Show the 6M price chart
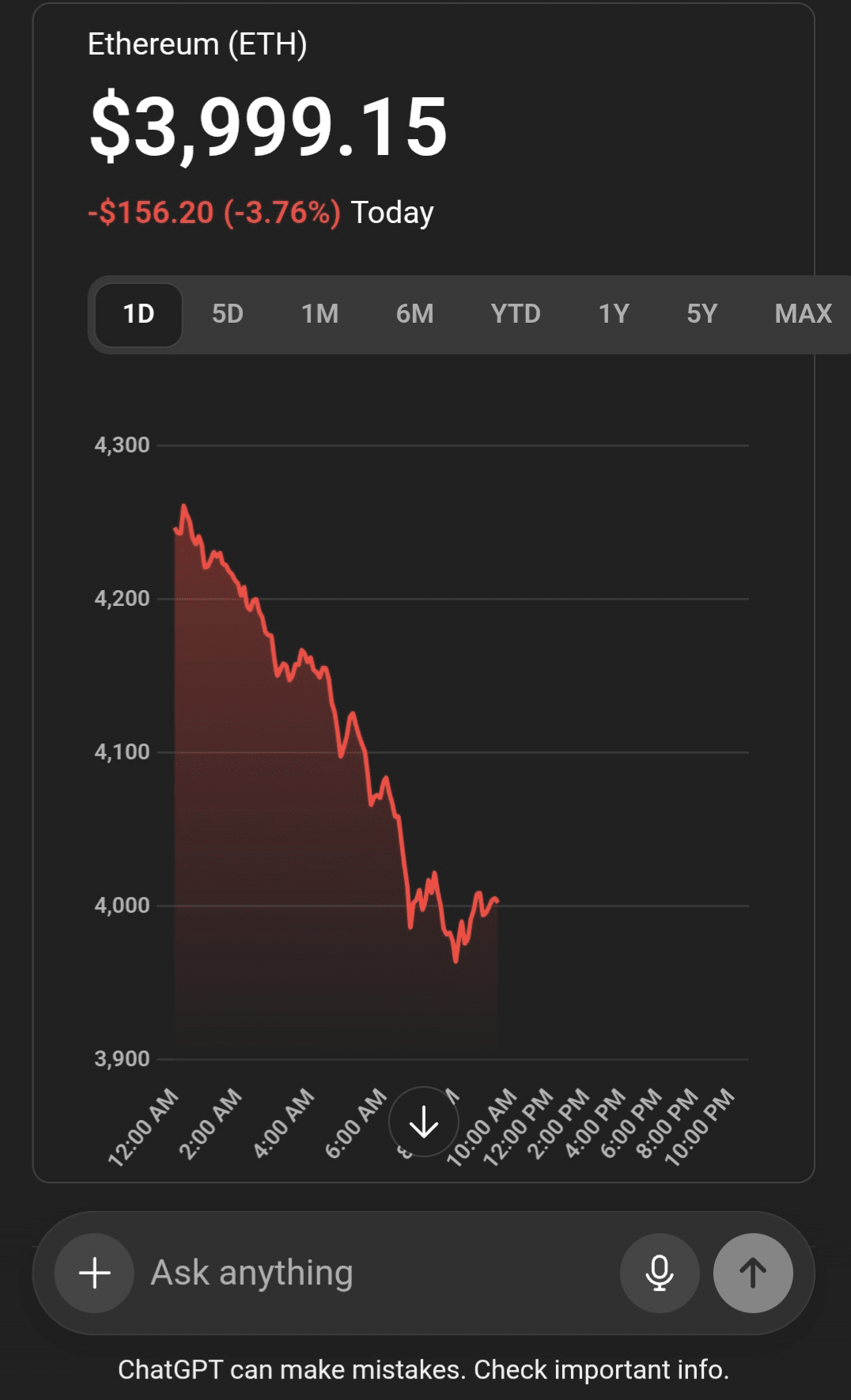The height and width of the screenshot is (1400, 851). [414, 314]
